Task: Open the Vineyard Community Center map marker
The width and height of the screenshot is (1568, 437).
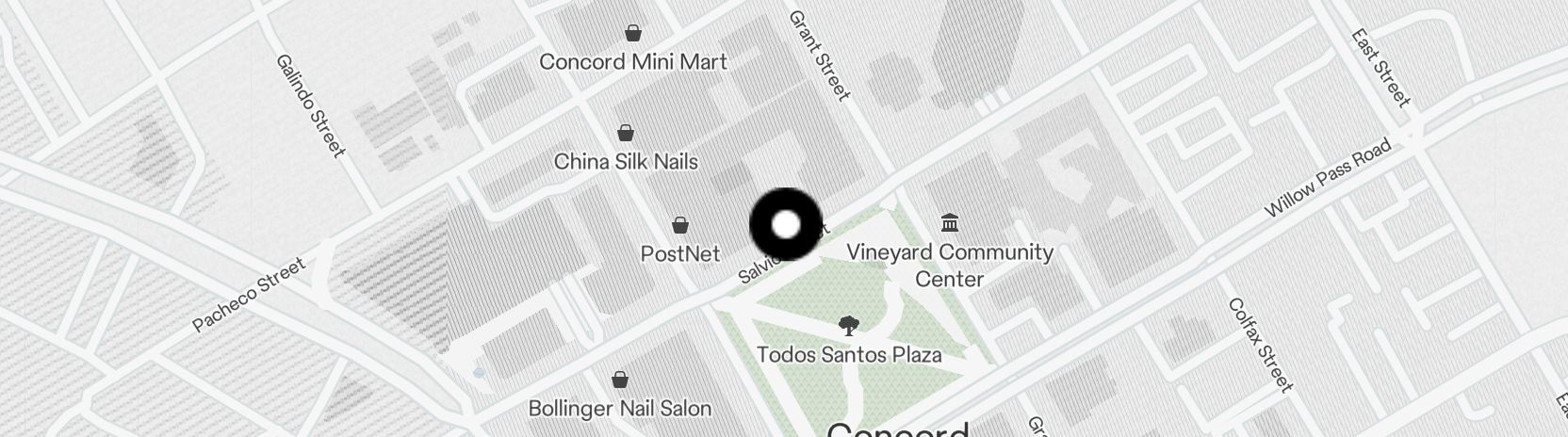Action: [x=950, y=223]
